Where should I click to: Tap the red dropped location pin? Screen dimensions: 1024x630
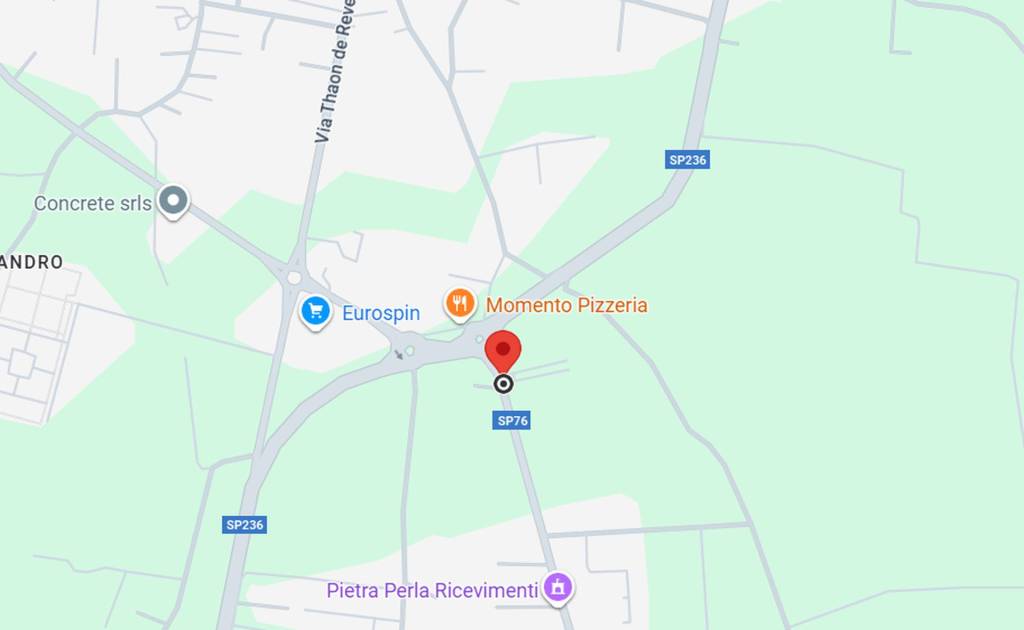tap(503, 352)
